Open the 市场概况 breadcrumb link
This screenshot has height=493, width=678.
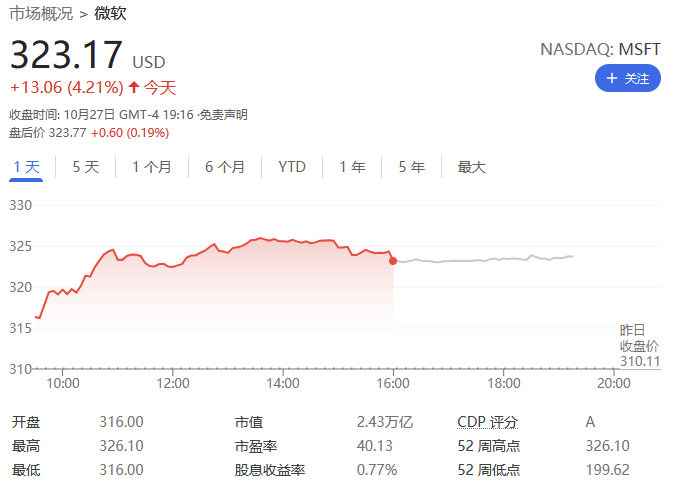click(x=40, y=14)
